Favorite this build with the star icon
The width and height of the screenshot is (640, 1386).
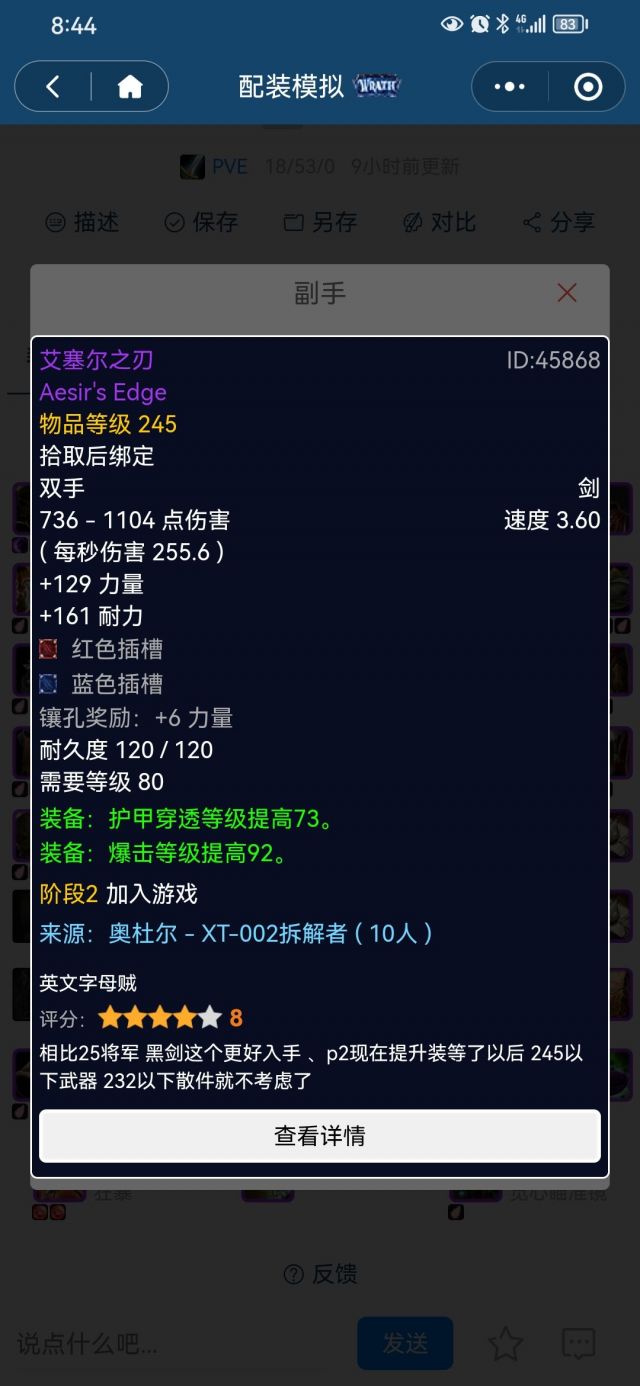point(506,1343)
